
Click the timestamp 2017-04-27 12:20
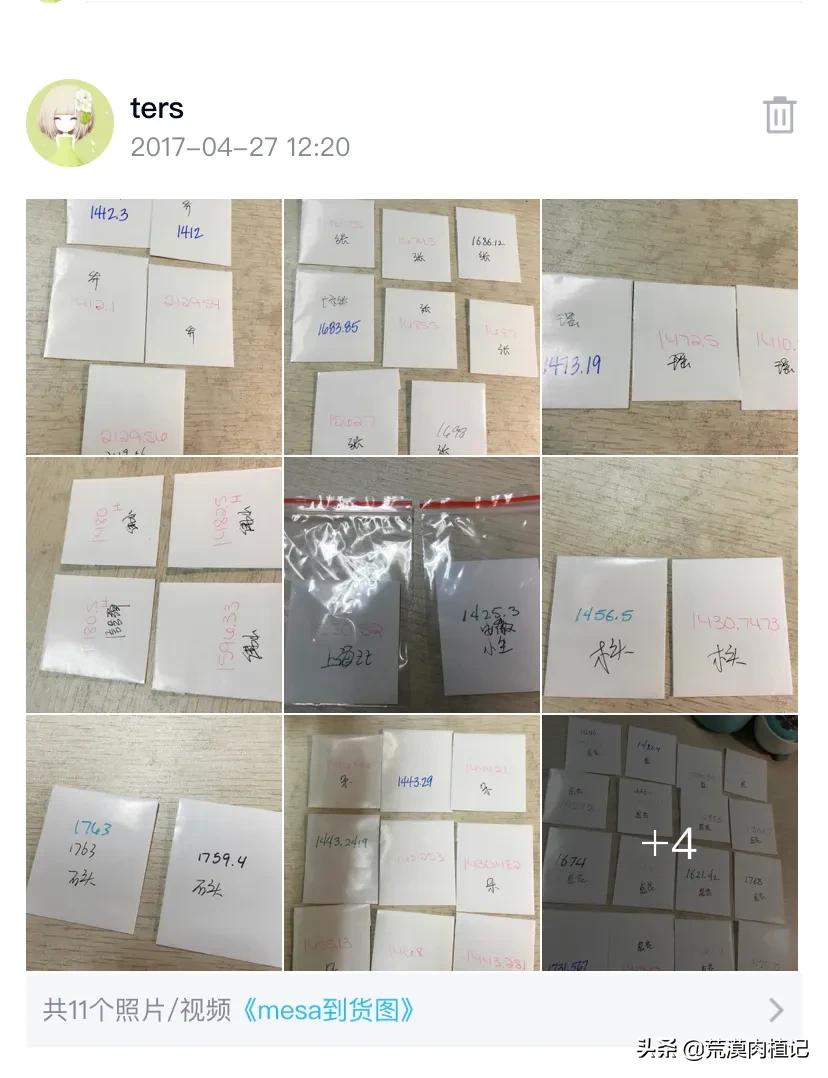point(240,147)
